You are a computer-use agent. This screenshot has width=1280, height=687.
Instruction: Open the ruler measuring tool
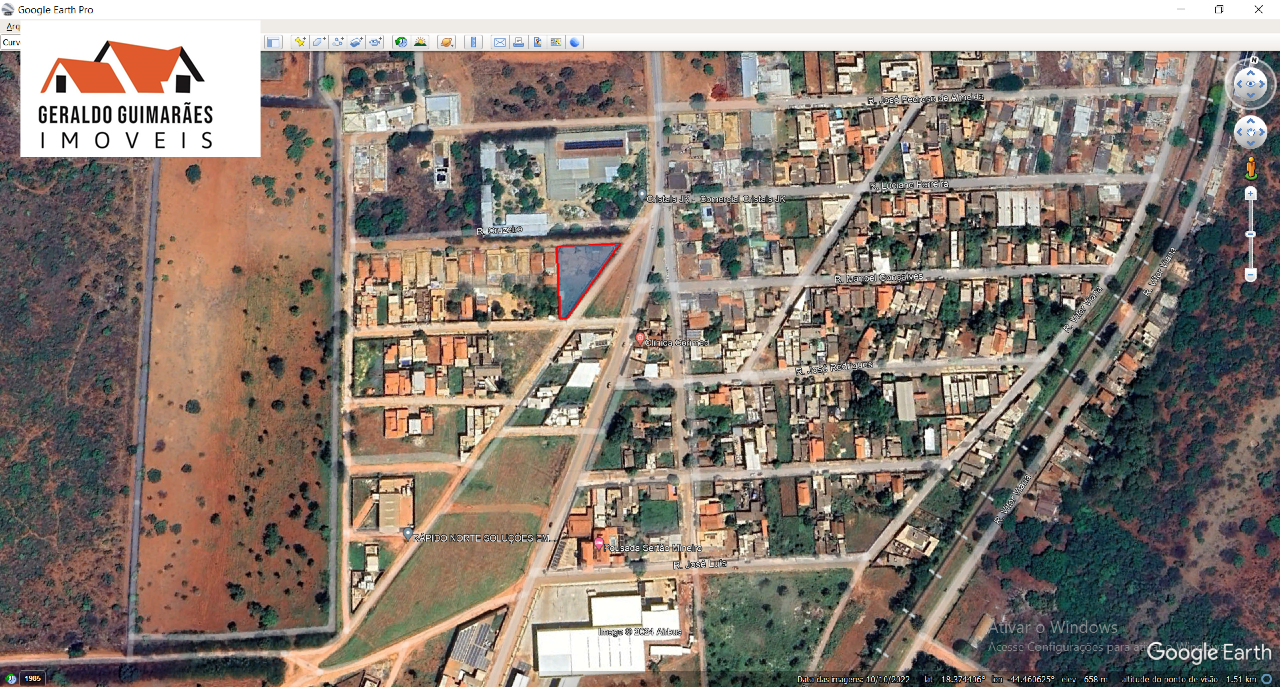[x=474, y=42]
